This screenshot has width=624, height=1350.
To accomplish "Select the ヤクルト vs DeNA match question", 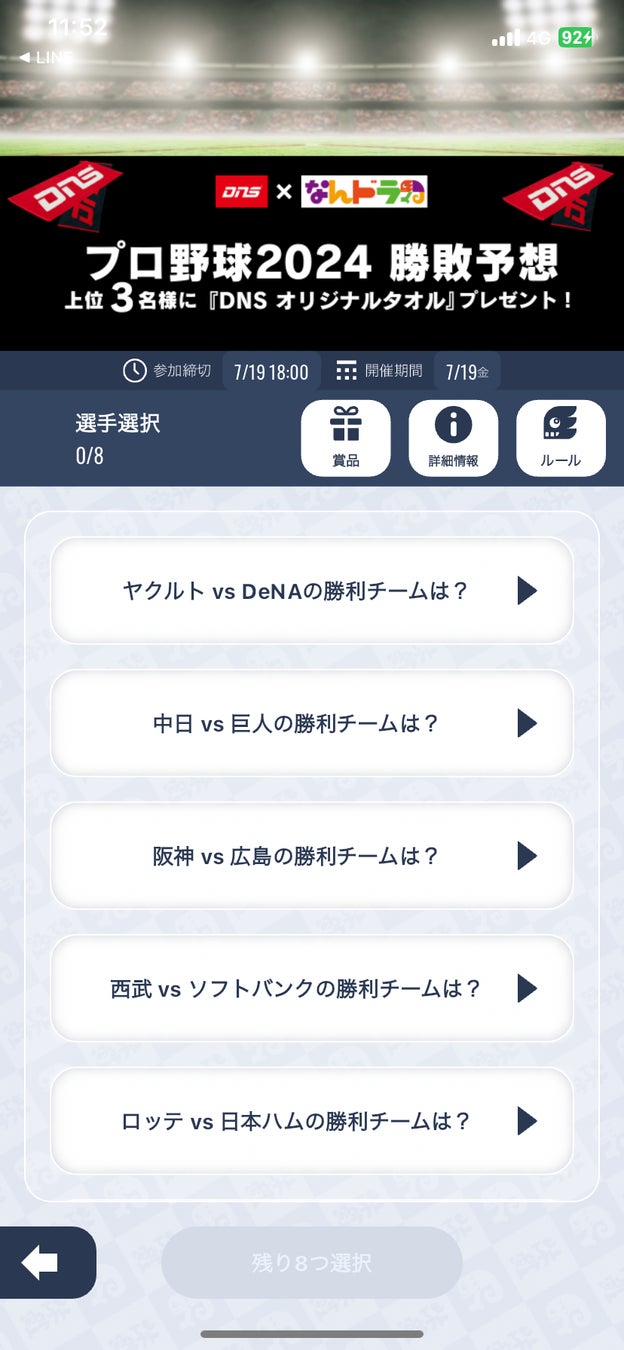I will pyautogui.click(x=312, y=591).
